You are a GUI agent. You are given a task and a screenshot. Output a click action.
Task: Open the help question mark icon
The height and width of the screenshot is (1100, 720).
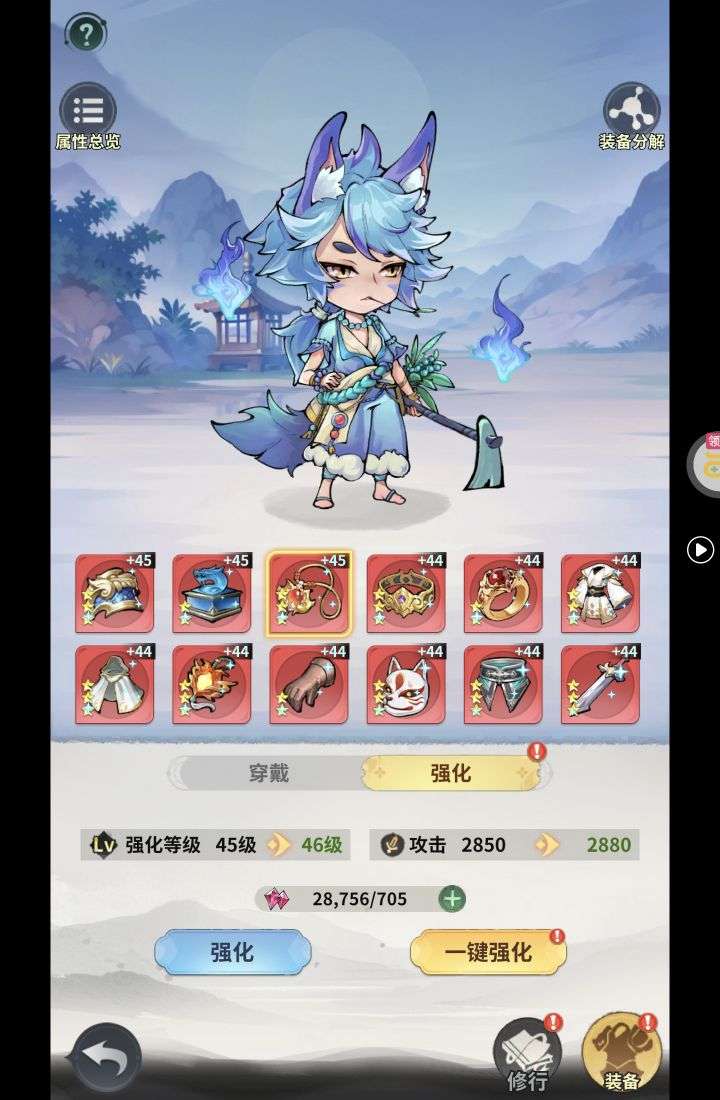click(x=87, y=35)
